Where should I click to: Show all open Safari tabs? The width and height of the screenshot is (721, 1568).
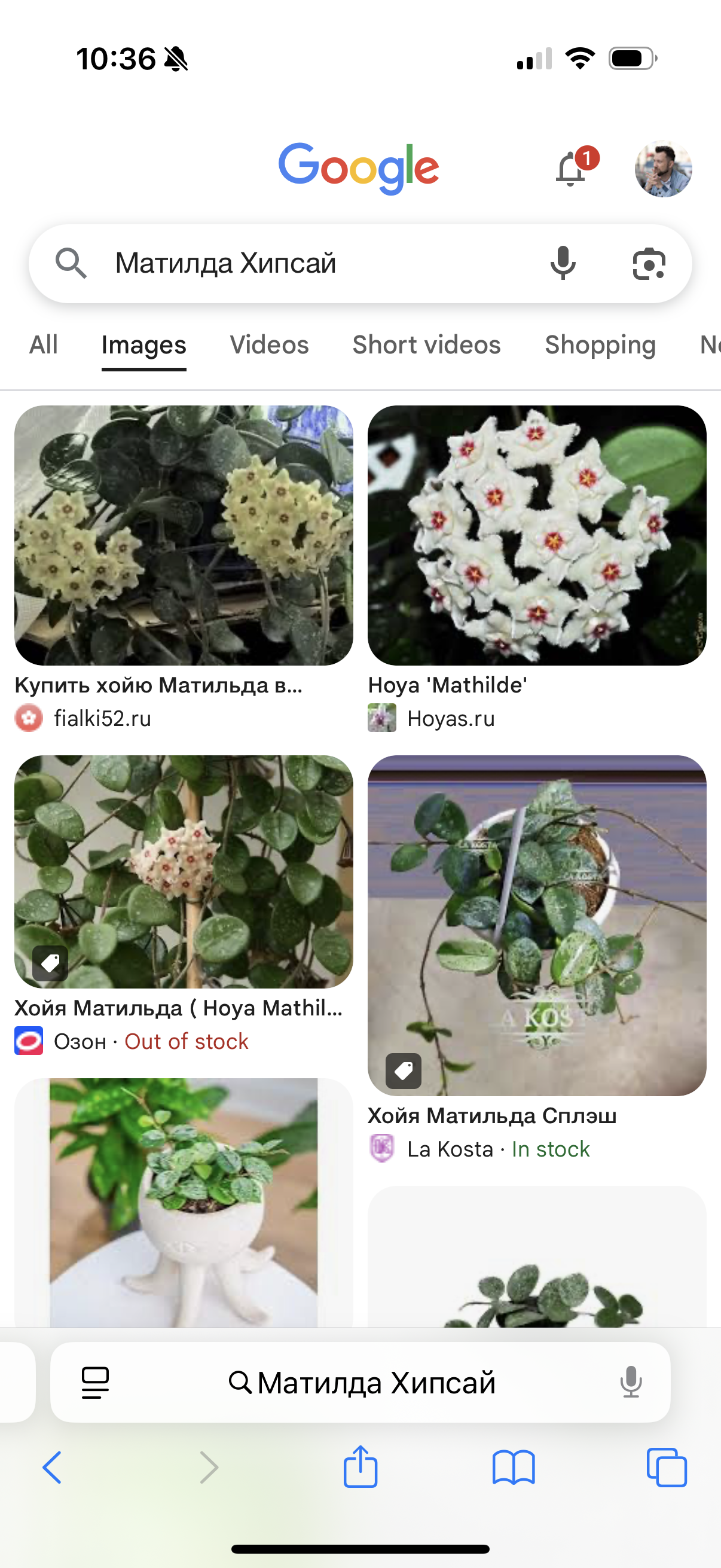[x=666, y=1468]
